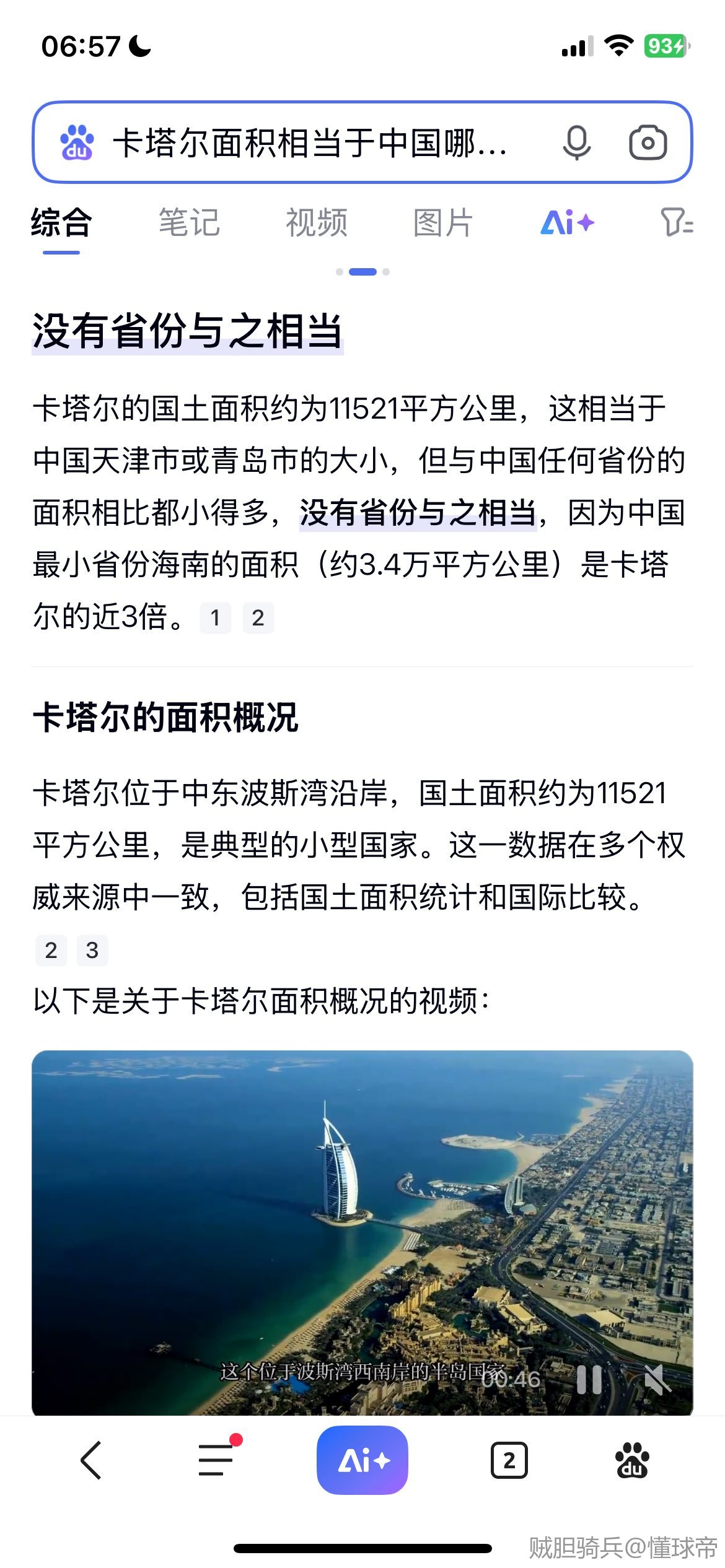Open camera image search
The width and height of the screenshot is (725, 1568).
pyautogui.click(x=648, y=143)
